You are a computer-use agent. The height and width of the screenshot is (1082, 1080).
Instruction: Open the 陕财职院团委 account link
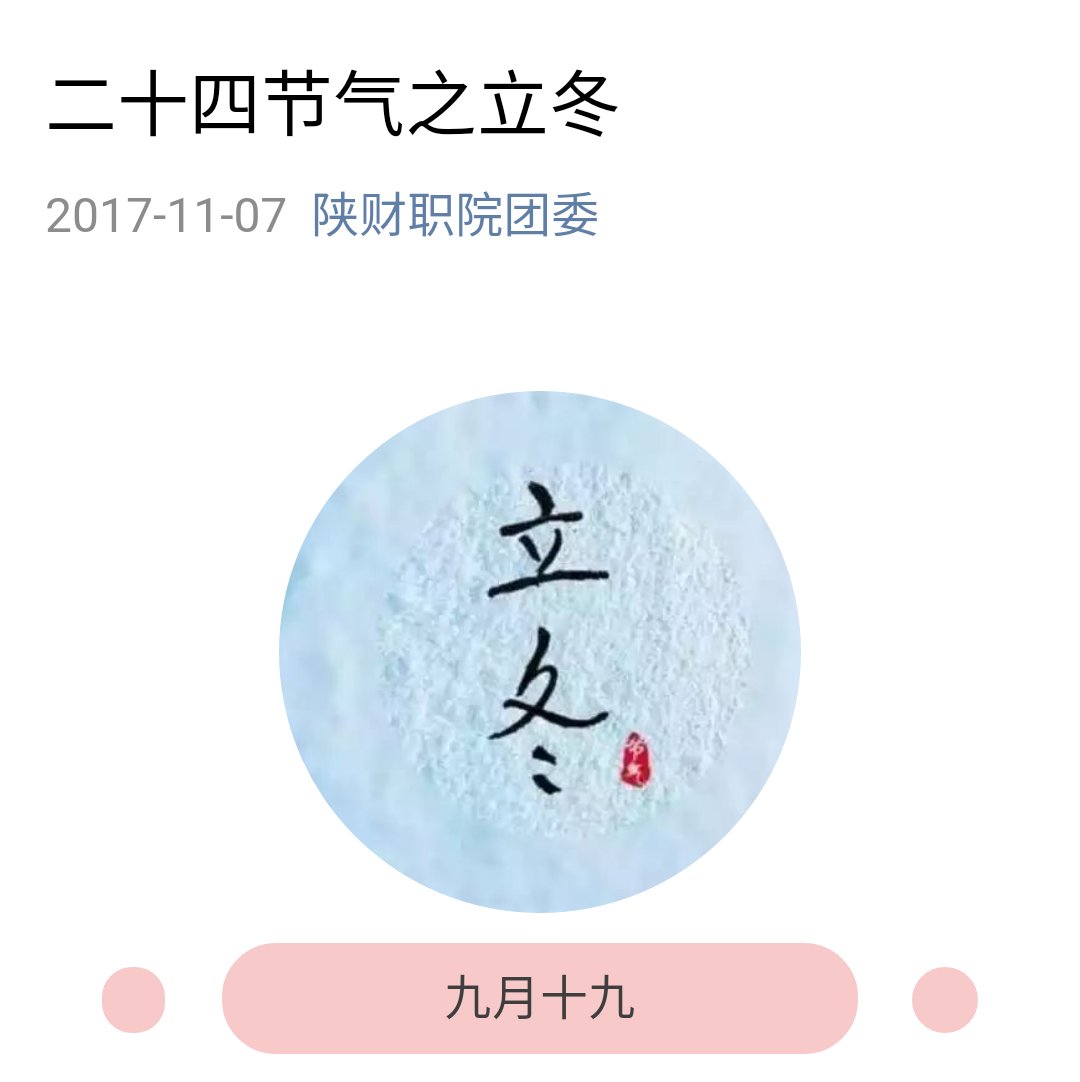[456, 215]
